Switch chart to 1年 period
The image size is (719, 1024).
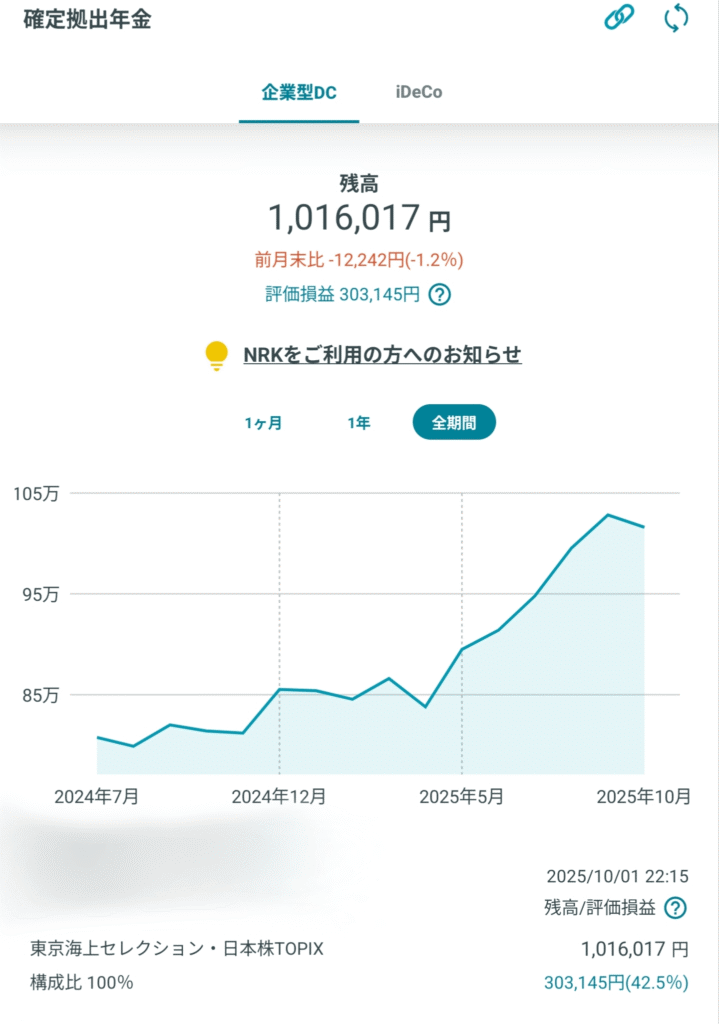click(359, 423)
